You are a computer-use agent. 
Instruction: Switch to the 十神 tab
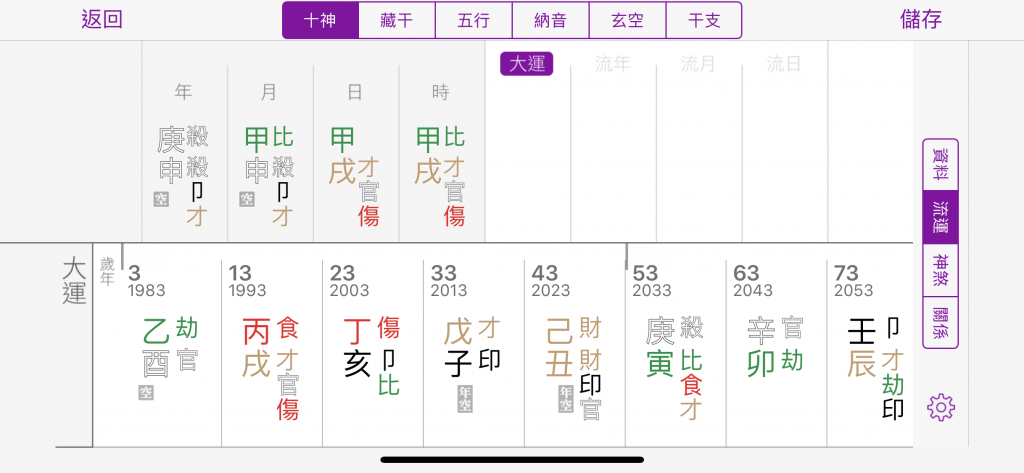320,20
